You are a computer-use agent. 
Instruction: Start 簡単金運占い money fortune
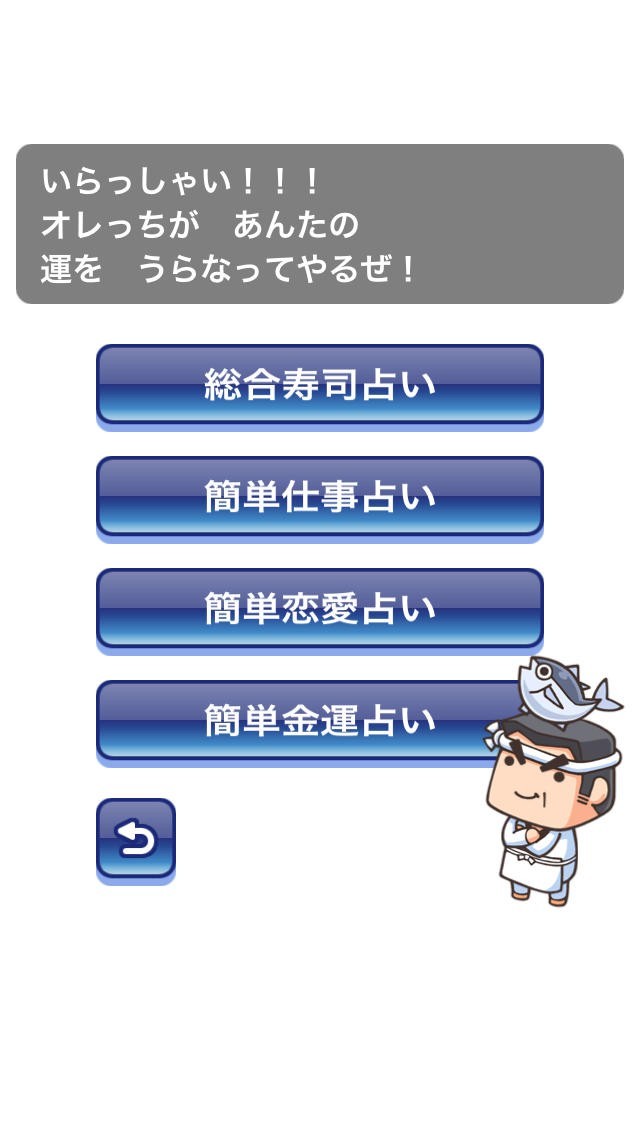[300, 721]
